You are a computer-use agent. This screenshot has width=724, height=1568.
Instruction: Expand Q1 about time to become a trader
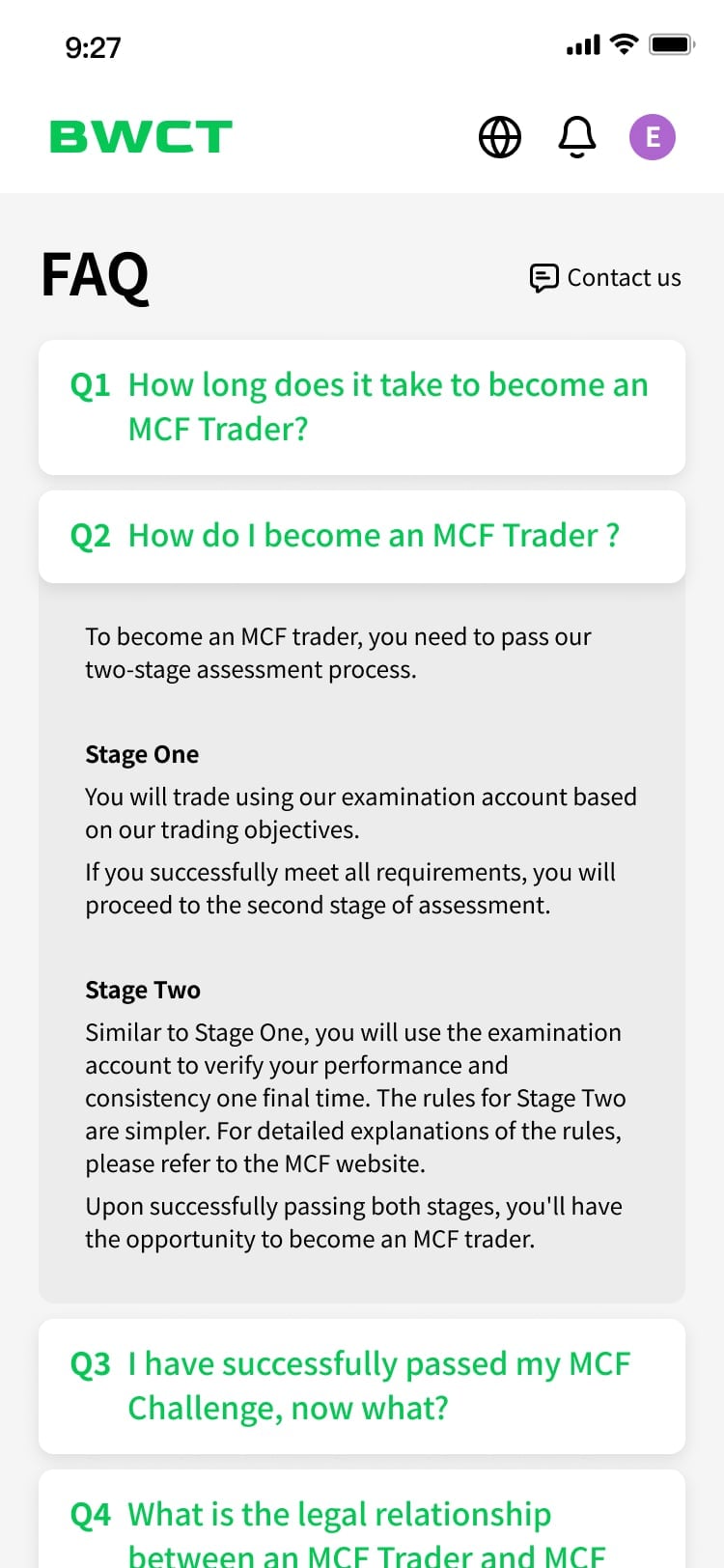coord(362,407)
